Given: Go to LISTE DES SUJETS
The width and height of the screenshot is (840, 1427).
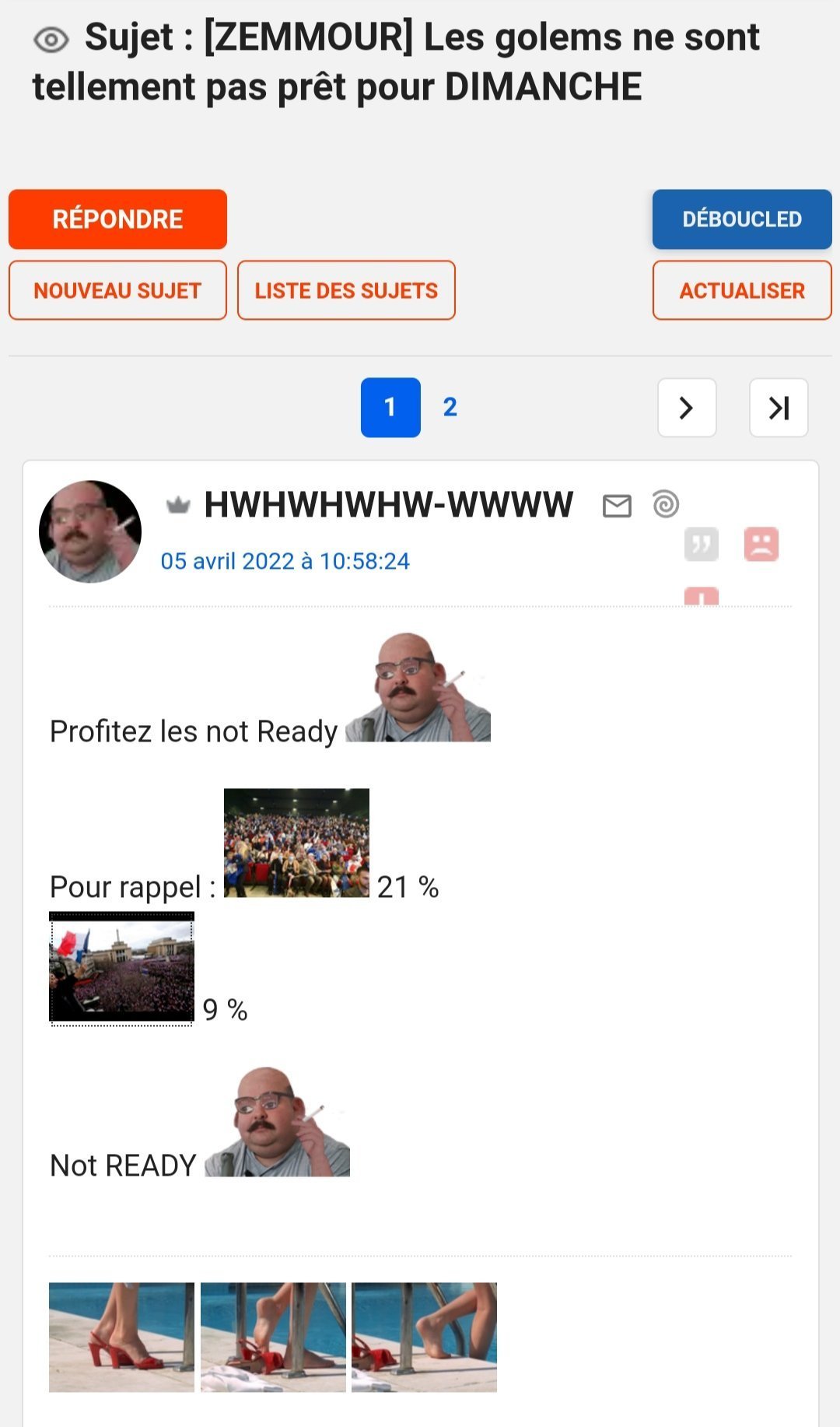Looking at the screenshot, I should coord(346,290).
